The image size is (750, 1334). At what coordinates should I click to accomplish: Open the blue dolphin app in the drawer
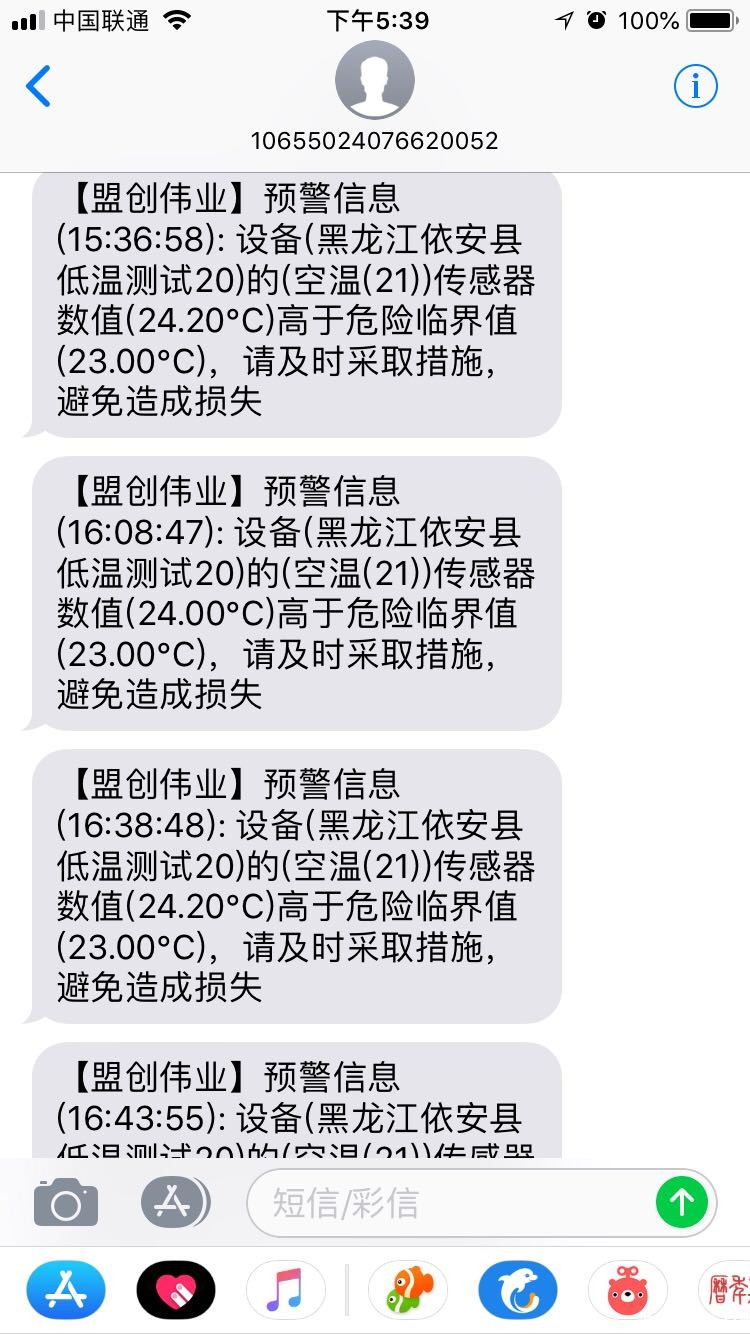point(517,1290)
